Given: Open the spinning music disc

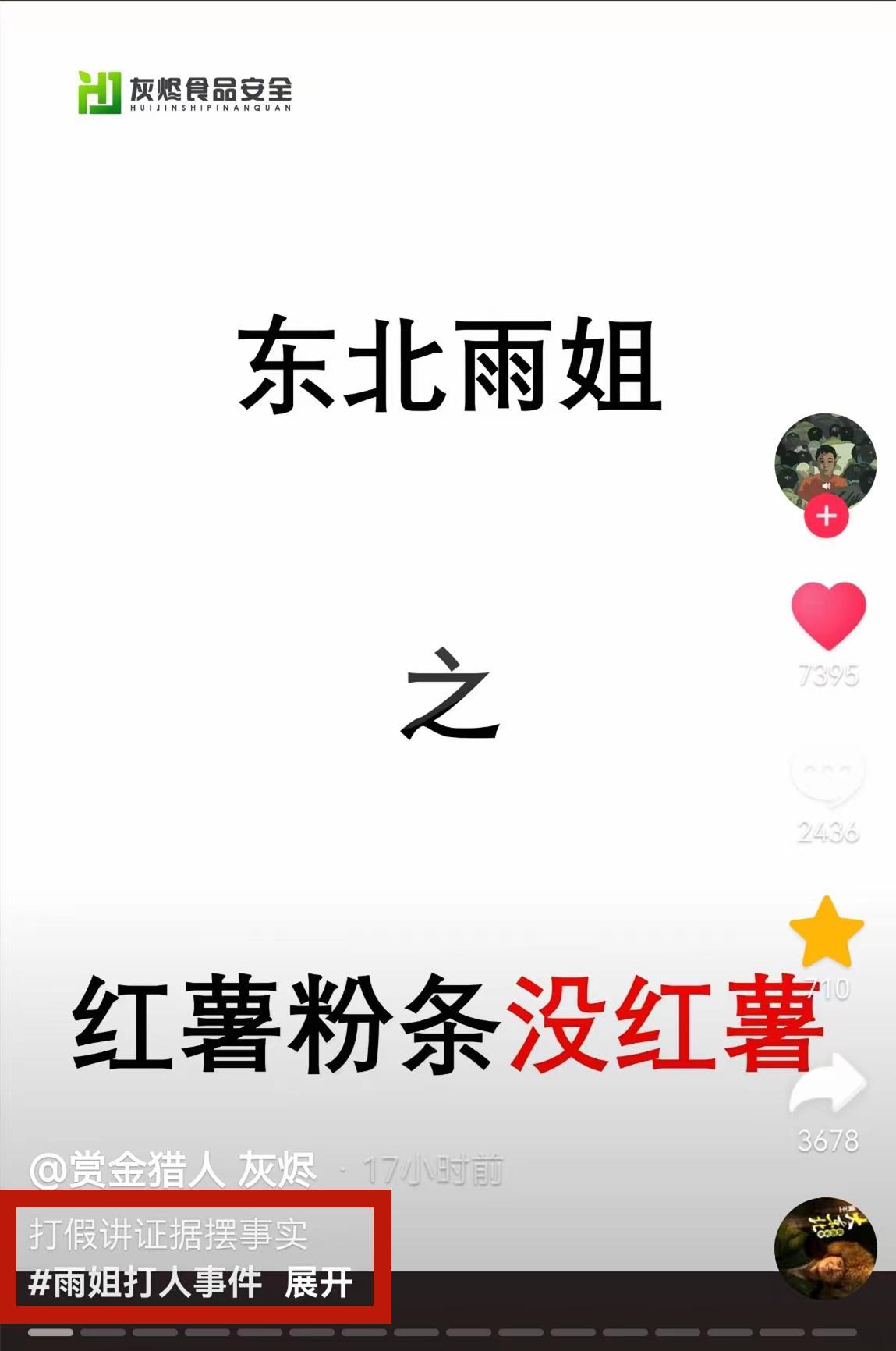Looking at the screenshot, I should pos(825,1248).
